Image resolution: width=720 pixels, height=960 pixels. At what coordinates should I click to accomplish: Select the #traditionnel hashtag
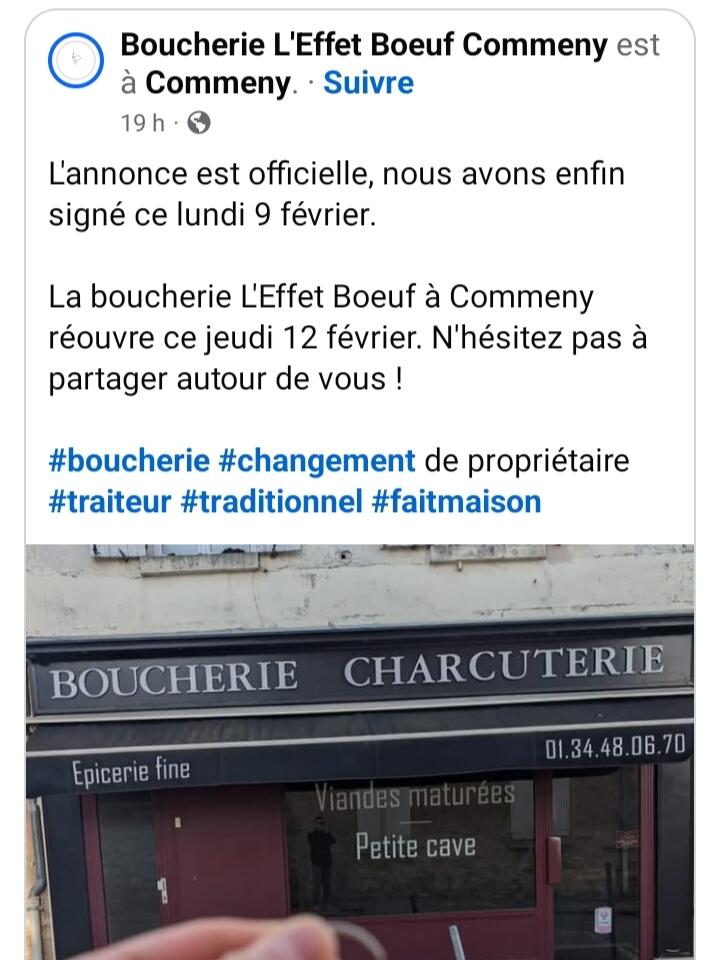click(271, 501)
